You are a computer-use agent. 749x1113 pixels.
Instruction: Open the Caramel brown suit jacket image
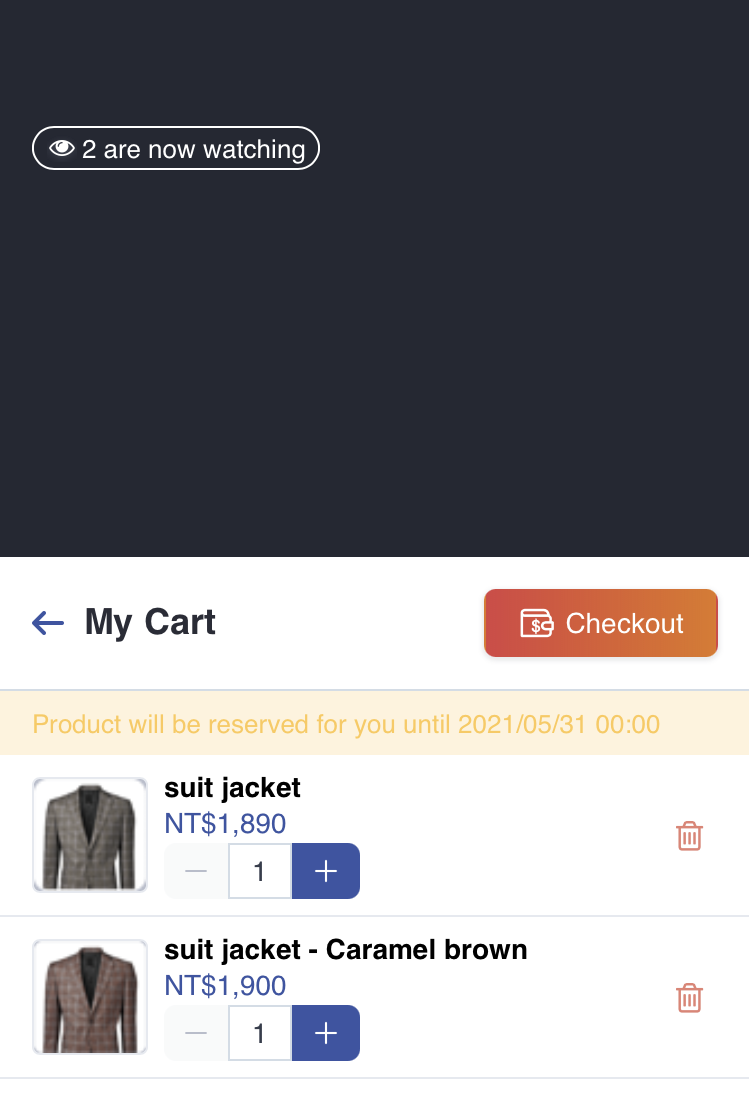point(90,997)
